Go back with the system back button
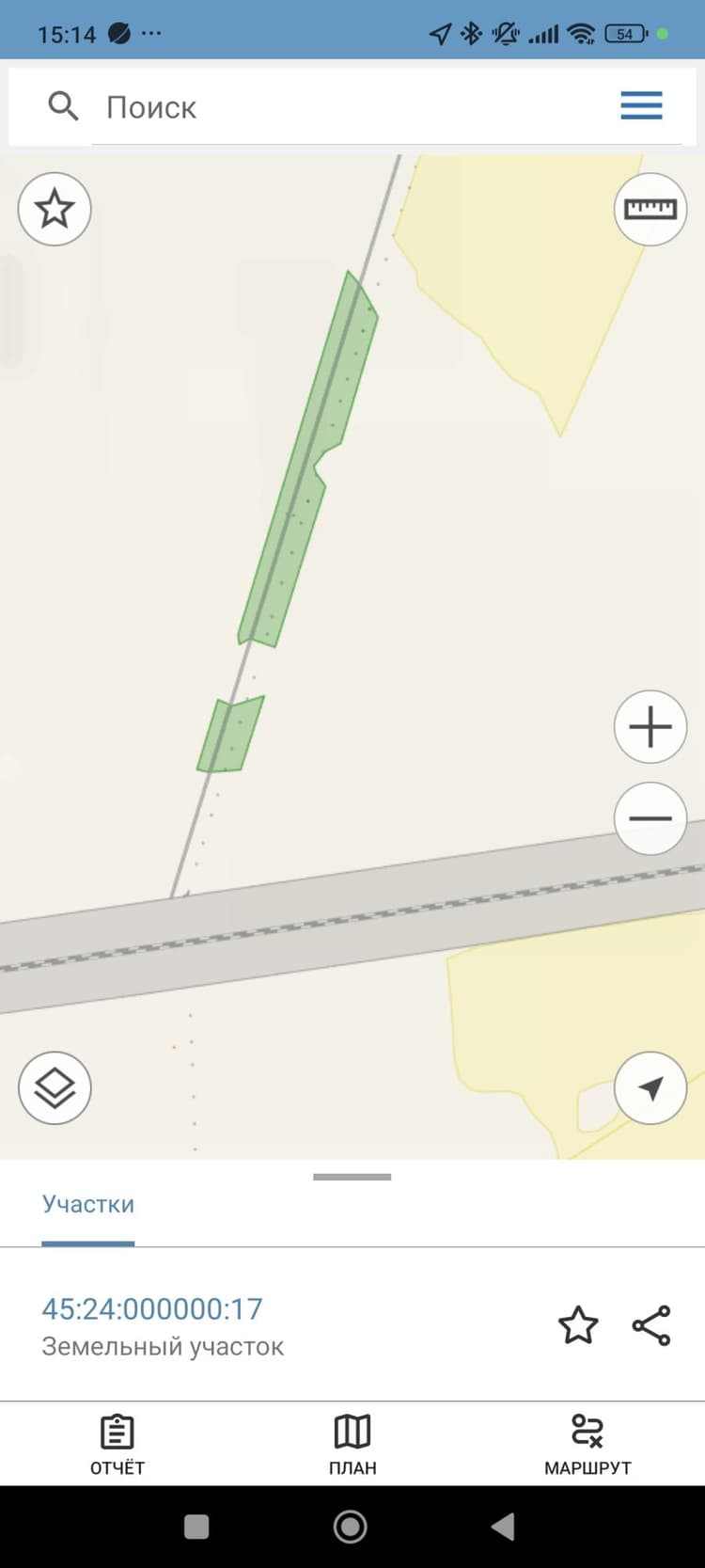 (x=504, y=1527)
